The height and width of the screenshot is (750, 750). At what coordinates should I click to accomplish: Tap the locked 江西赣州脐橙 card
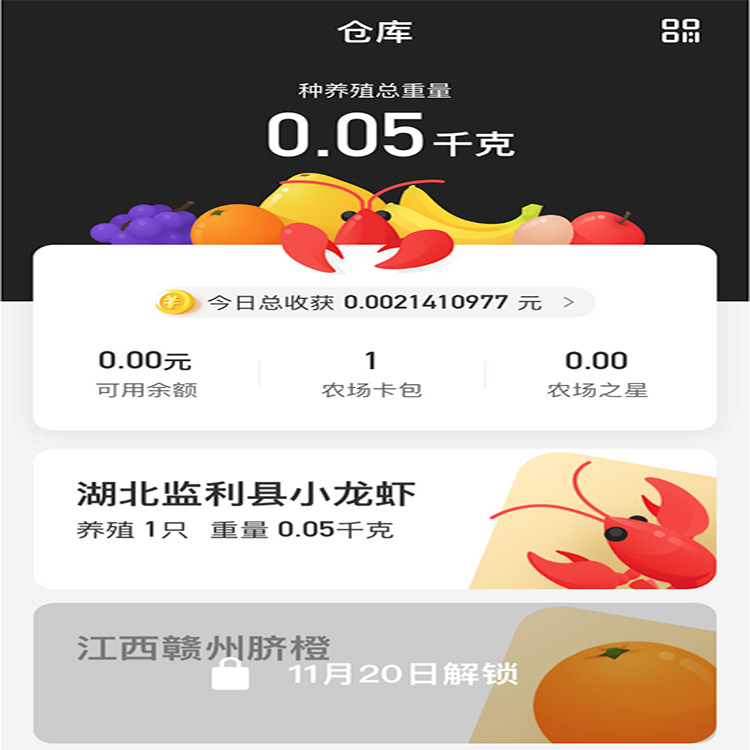[375, 673]
